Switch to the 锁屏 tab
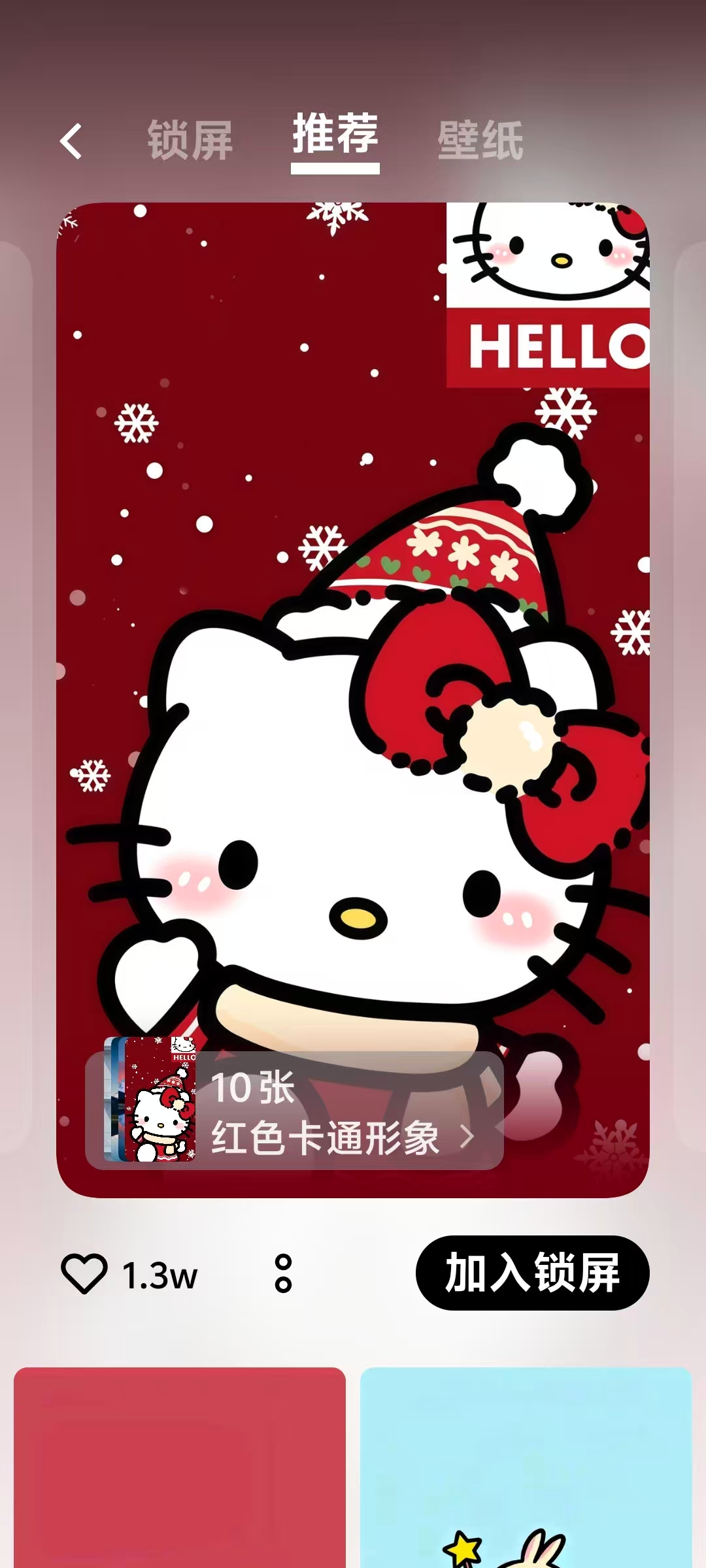706x1568 pixels. point(190,140)
